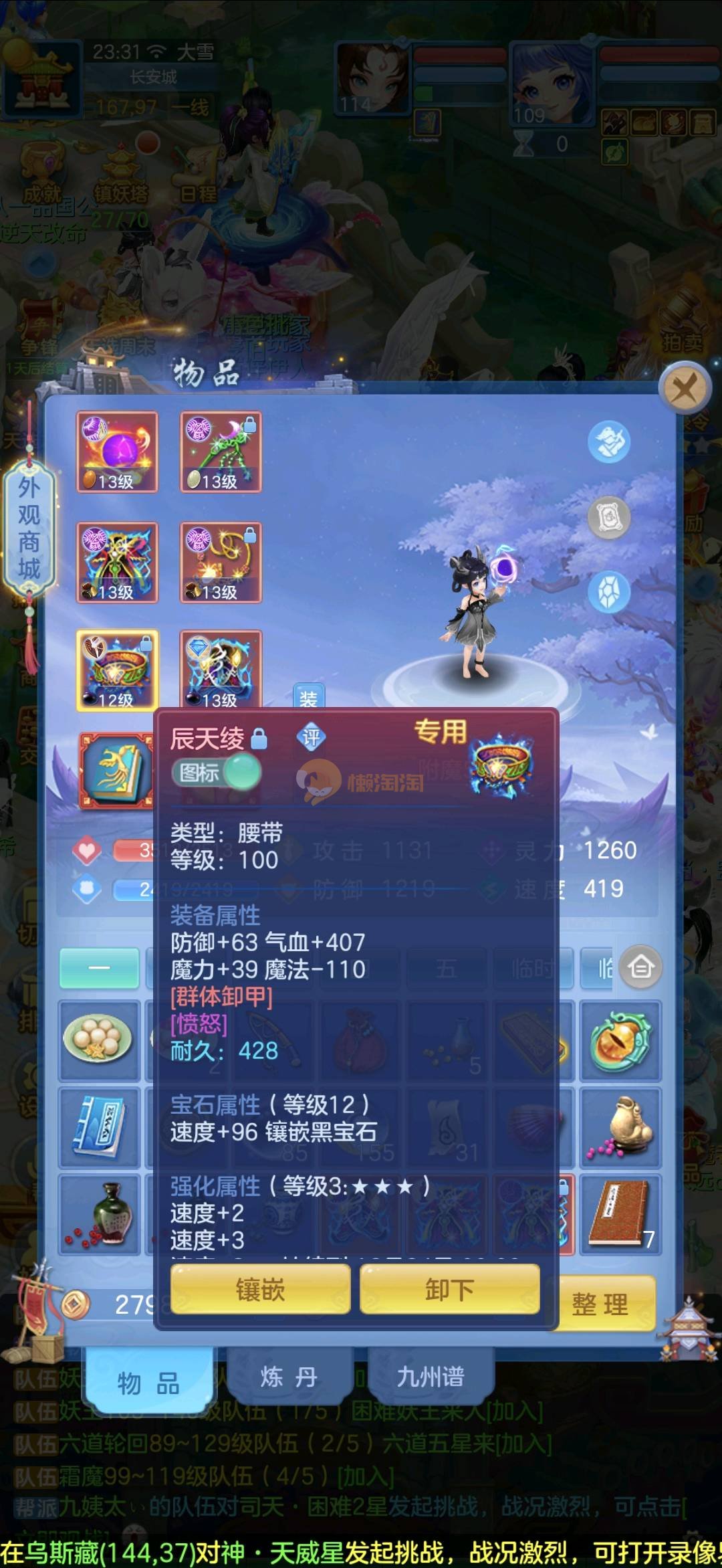Screen dimensions: 722x1568
Task: Tap the gem icon beside character model
Action: pos(608,592)
